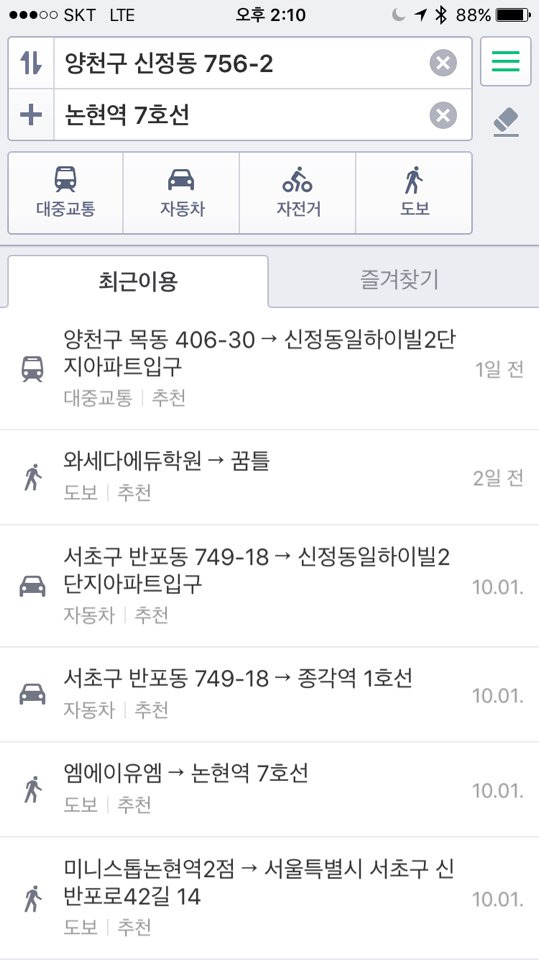Tap the eraser icon to reset route
Screen dimensions: 539x960
pos(505,122)
